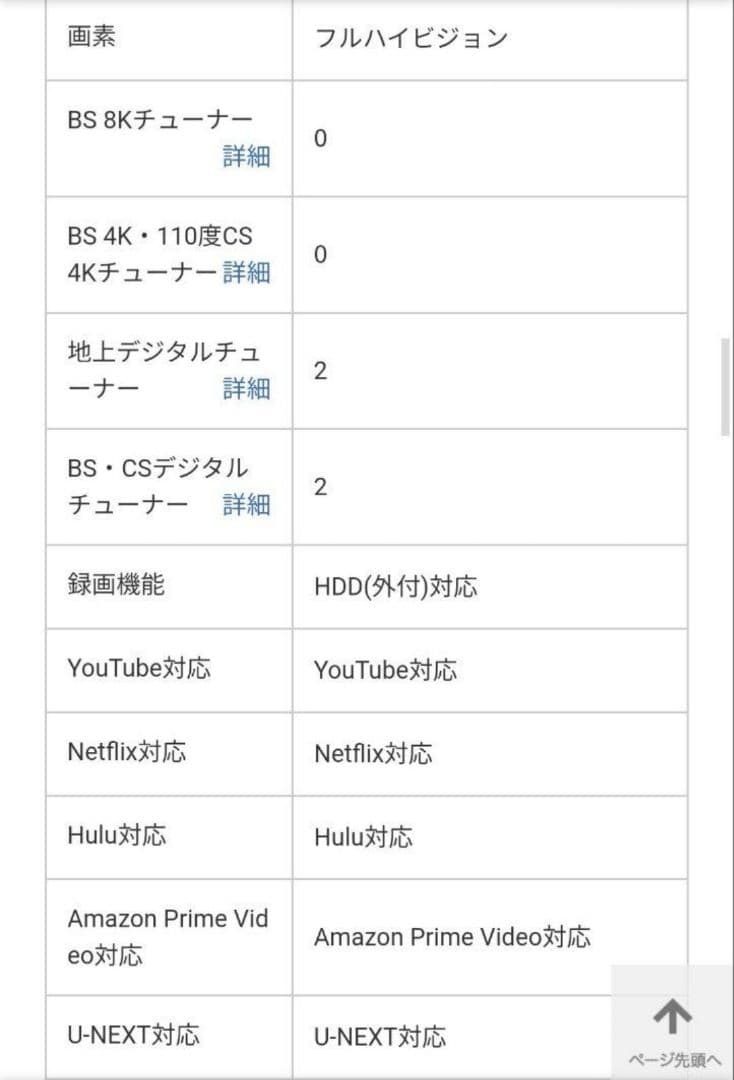Open 詳細 link for BS・CSデジタルチューナー
Viewport: 734px width, 1080px height.
[247, 505]
